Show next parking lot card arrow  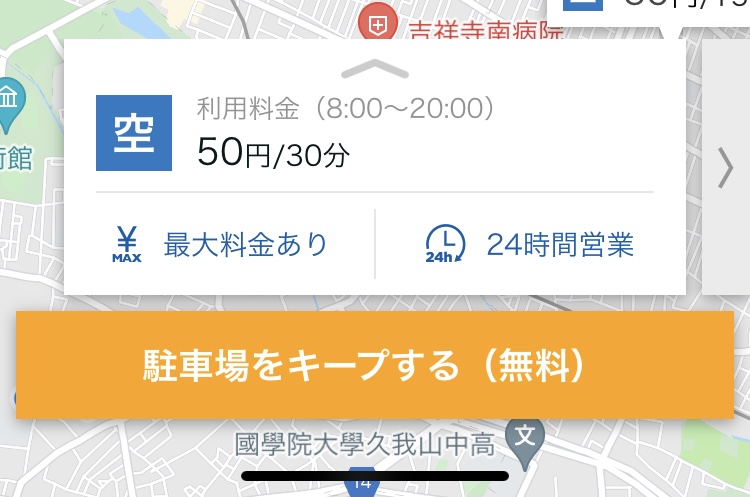click(726, 167)
